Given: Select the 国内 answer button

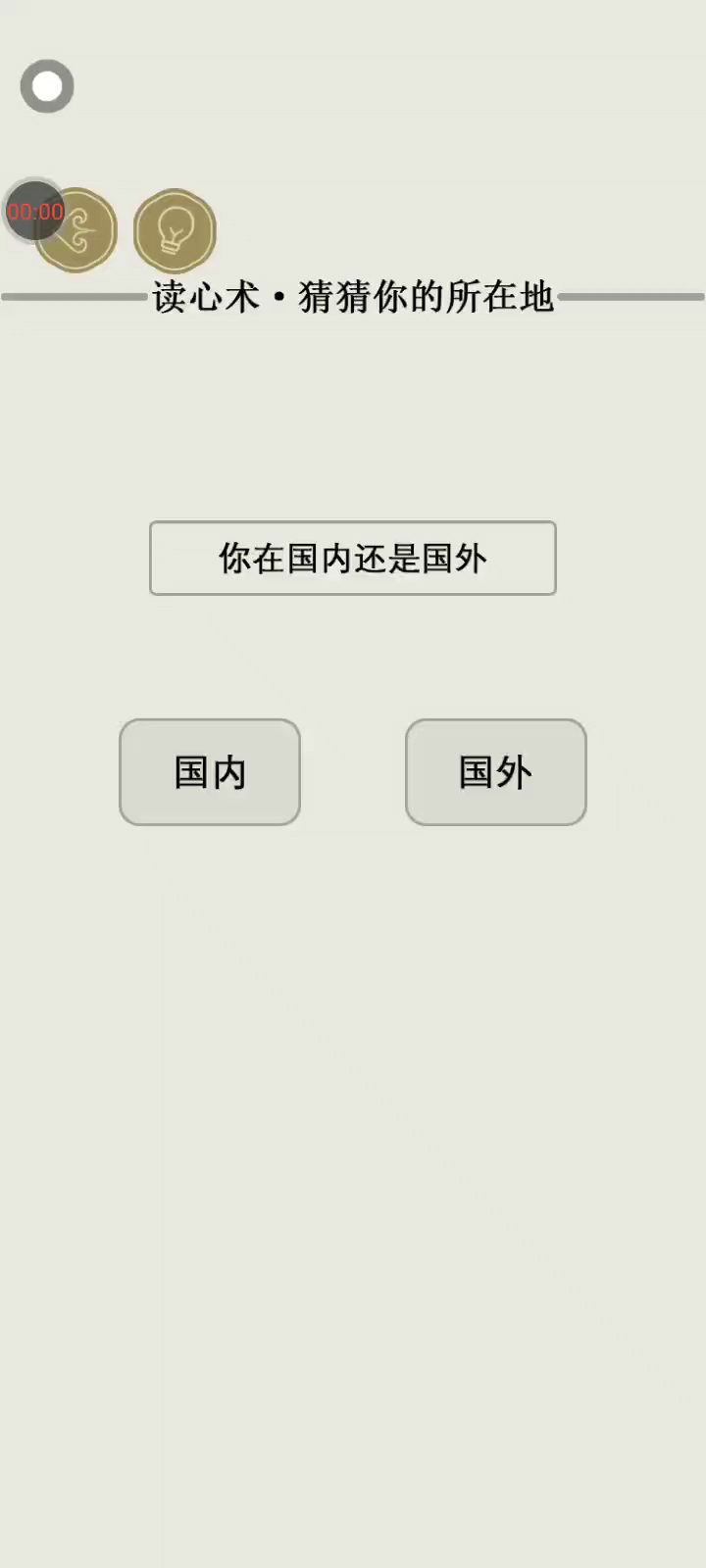Looking at the screenshot, I should [x=210, y=772].
